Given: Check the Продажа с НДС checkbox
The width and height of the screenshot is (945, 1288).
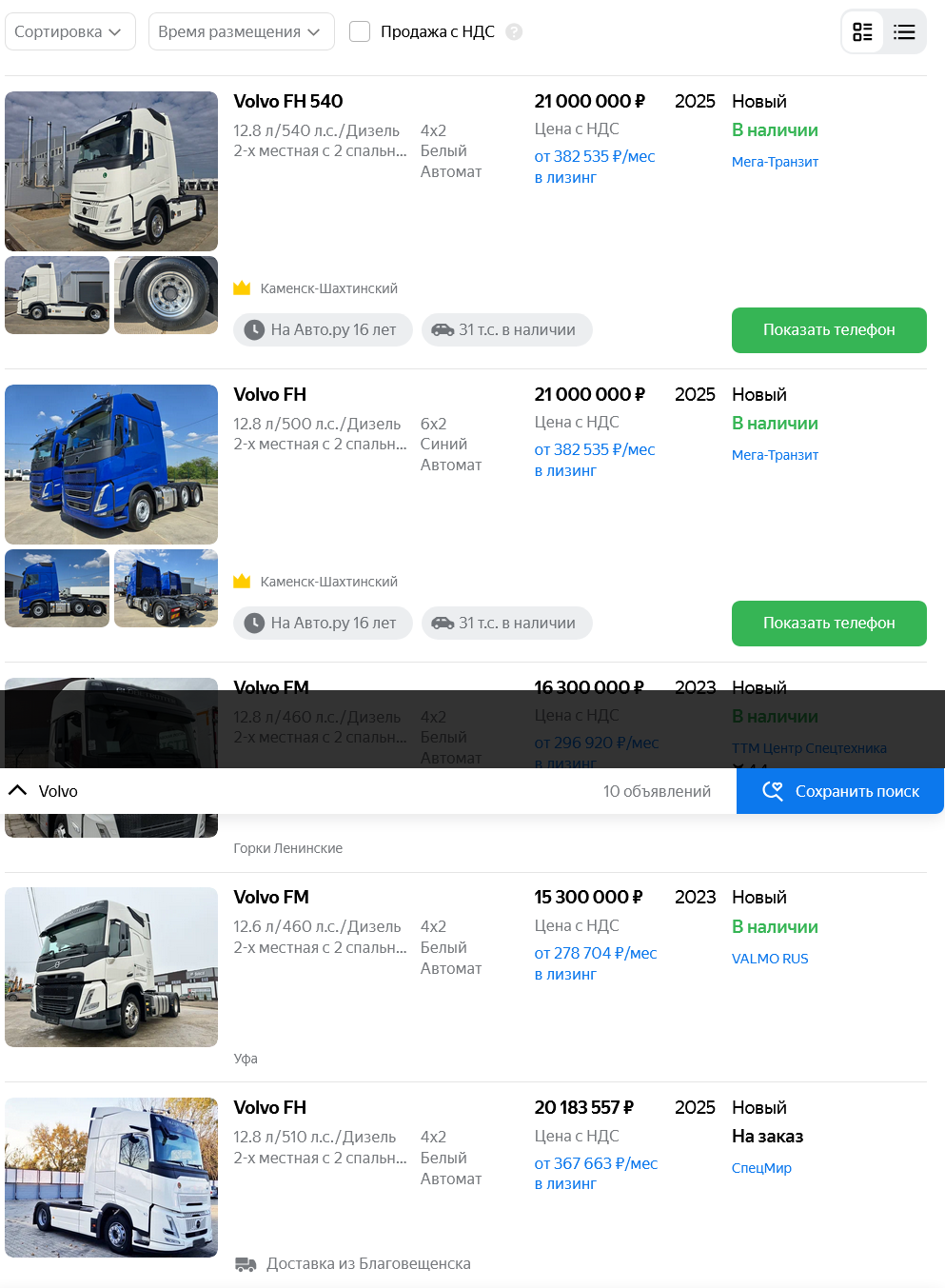Looking at the screenshot, I should (x=360, y=31).
